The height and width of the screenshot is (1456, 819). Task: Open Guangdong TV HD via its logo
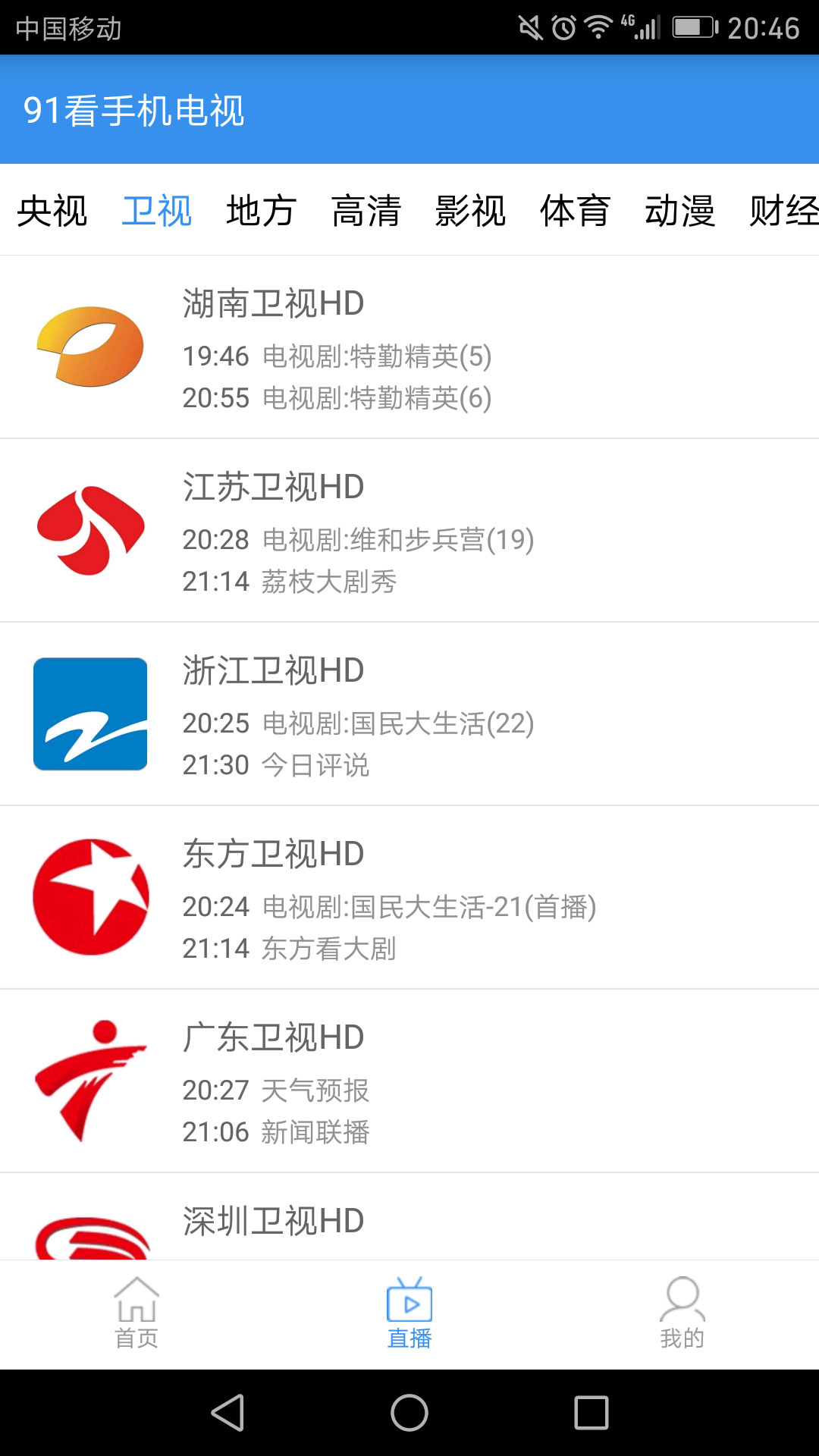pos(89,1081)
